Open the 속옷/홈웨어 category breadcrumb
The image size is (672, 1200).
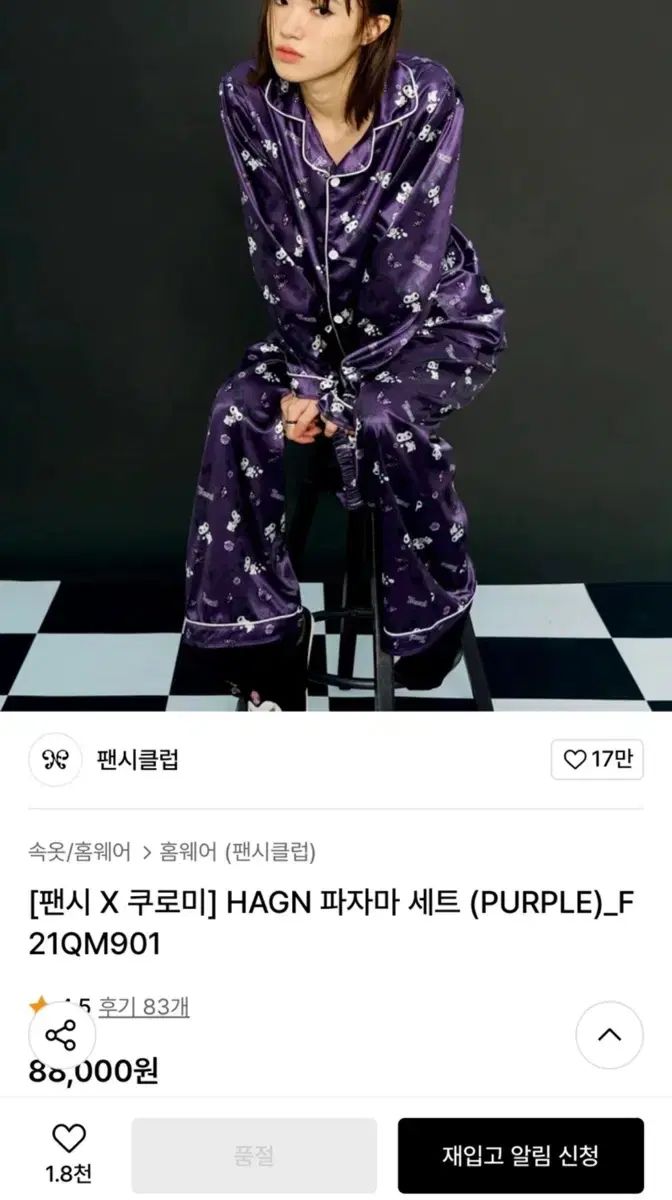pos(79,852)
